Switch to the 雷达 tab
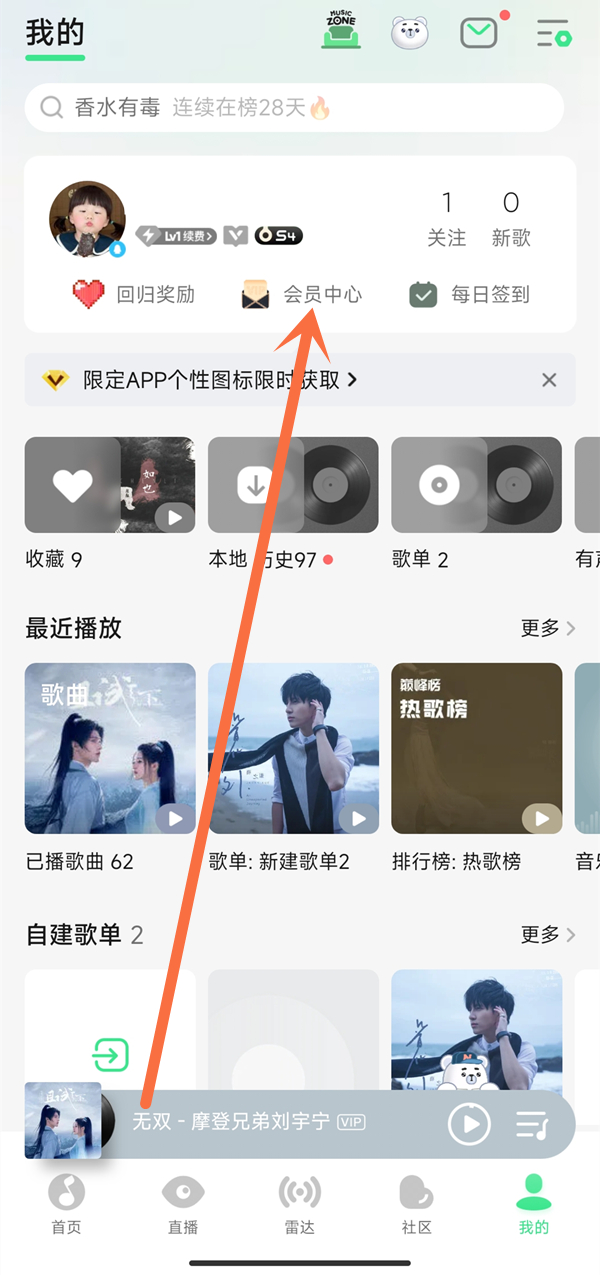The image size is (600, 1275). click(300, 1203)
